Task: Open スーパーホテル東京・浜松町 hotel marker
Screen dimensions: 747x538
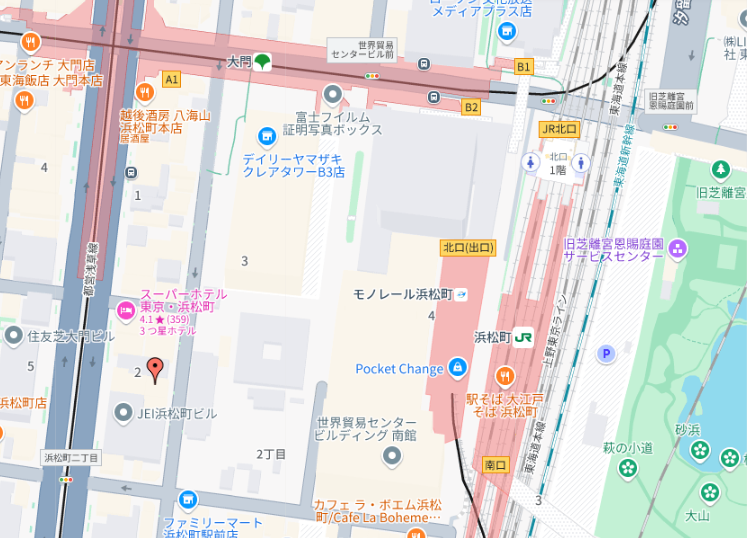Action: [126, 311]
